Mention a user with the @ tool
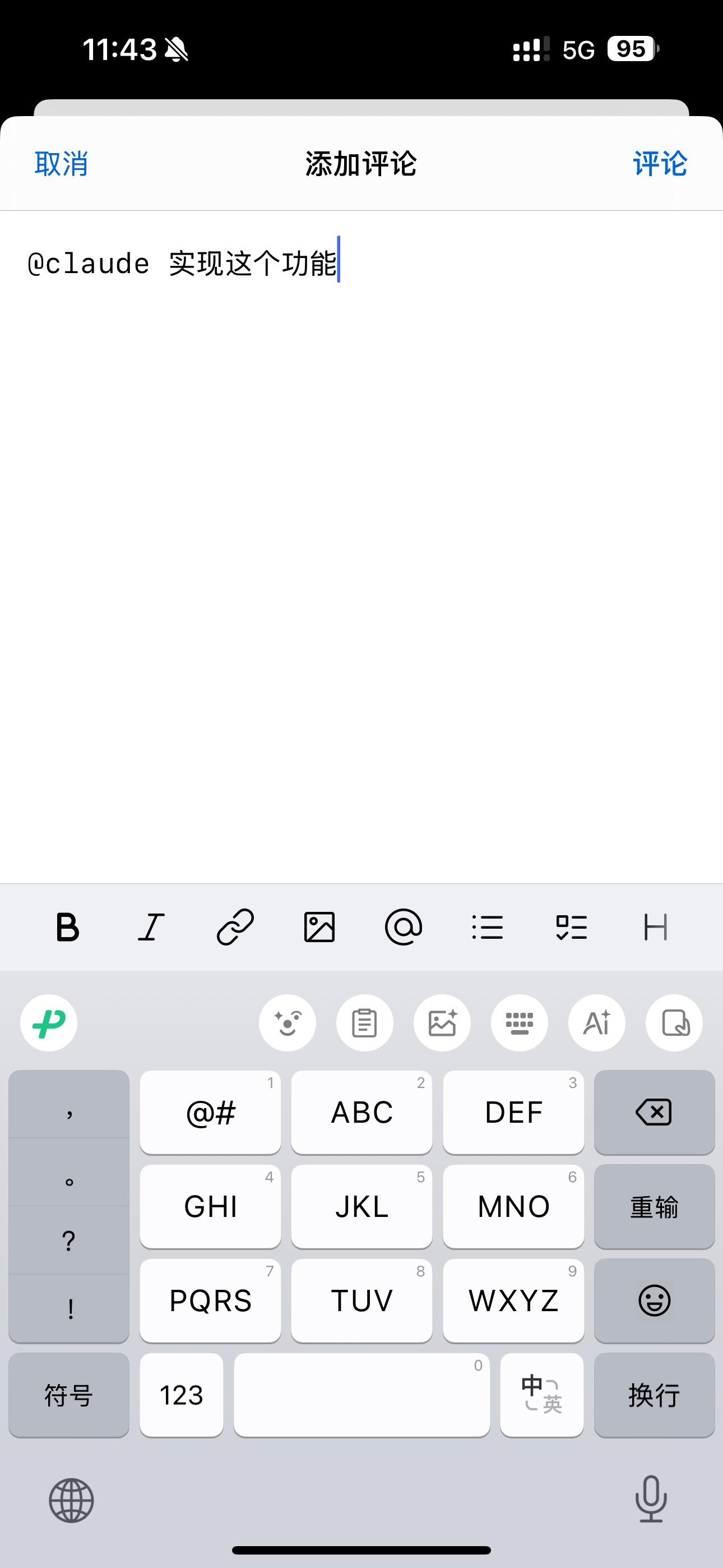 pos(403,928)
